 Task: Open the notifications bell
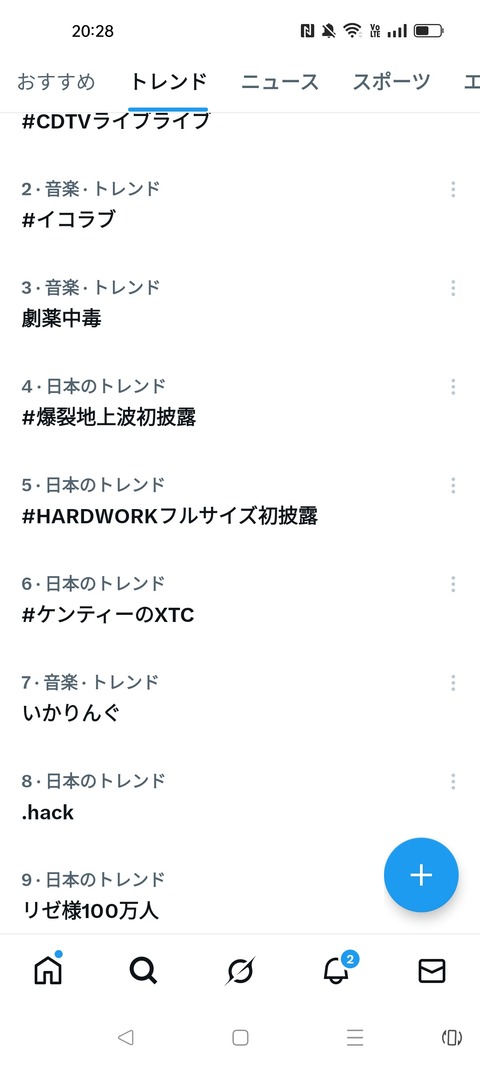pyautogui.click(x=337, y=970)
